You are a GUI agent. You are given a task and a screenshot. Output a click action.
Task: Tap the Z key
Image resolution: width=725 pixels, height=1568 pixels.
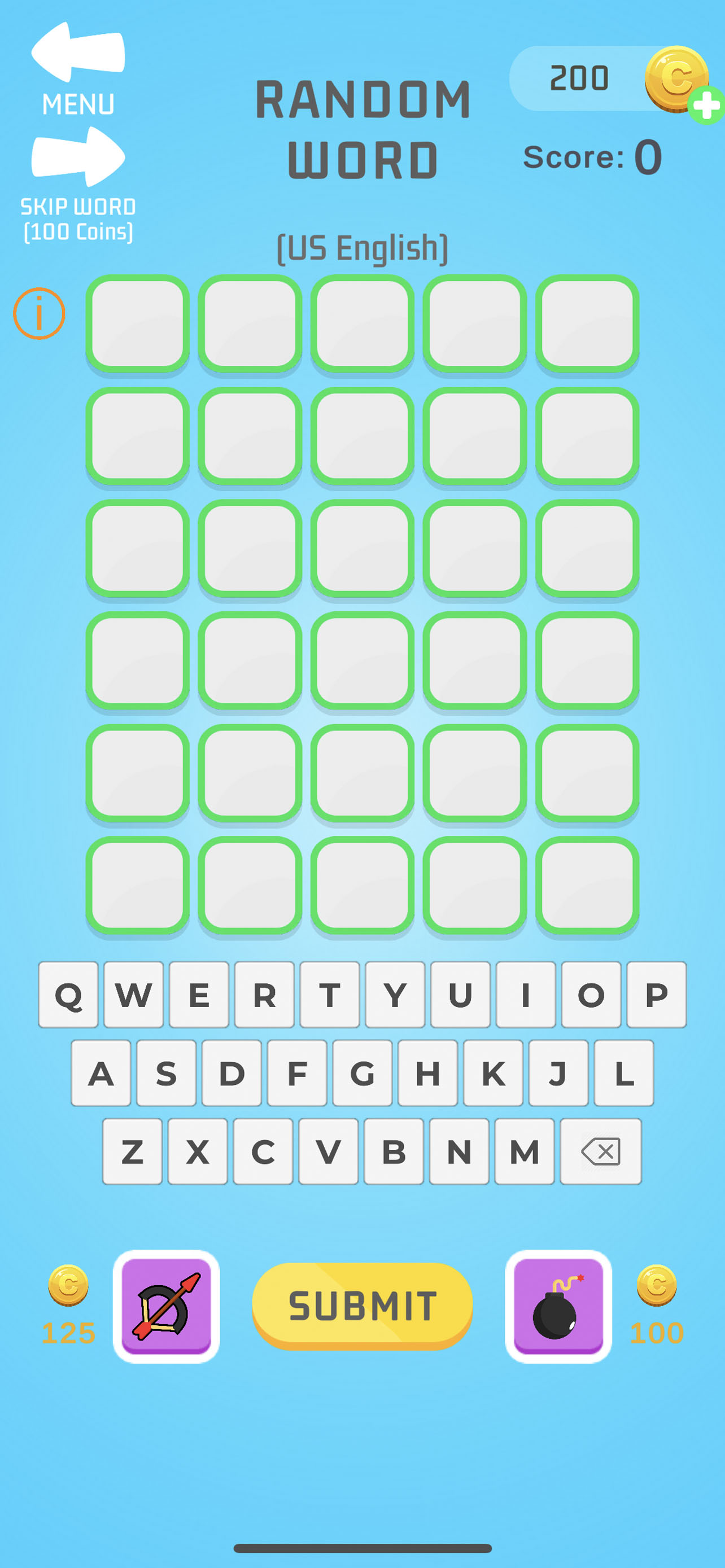pyautogui.click(x=132, y=1151)
